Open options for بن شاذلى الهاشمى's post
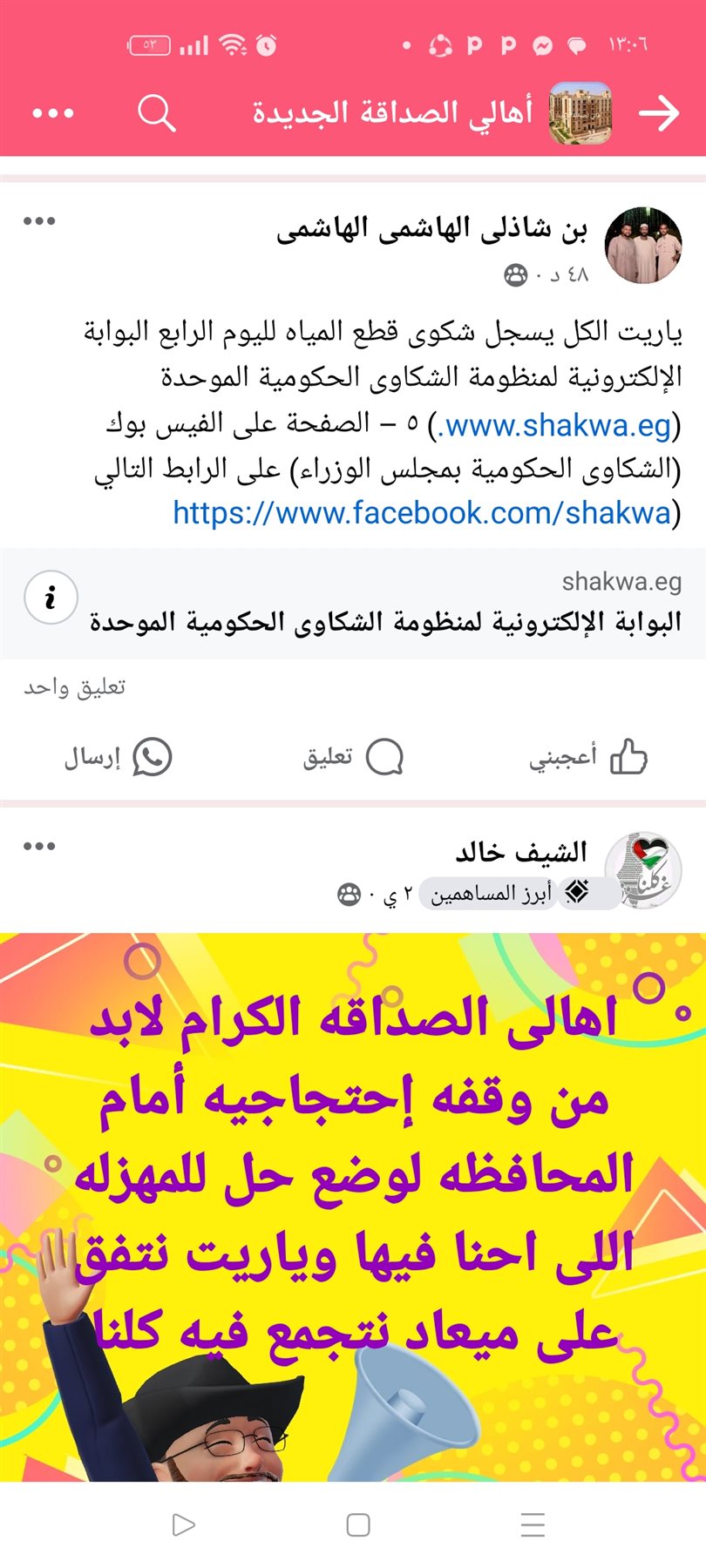Image resolution: width=706 pixels, height=1568 pixels. pyautogui.click(x=39, y=221)
